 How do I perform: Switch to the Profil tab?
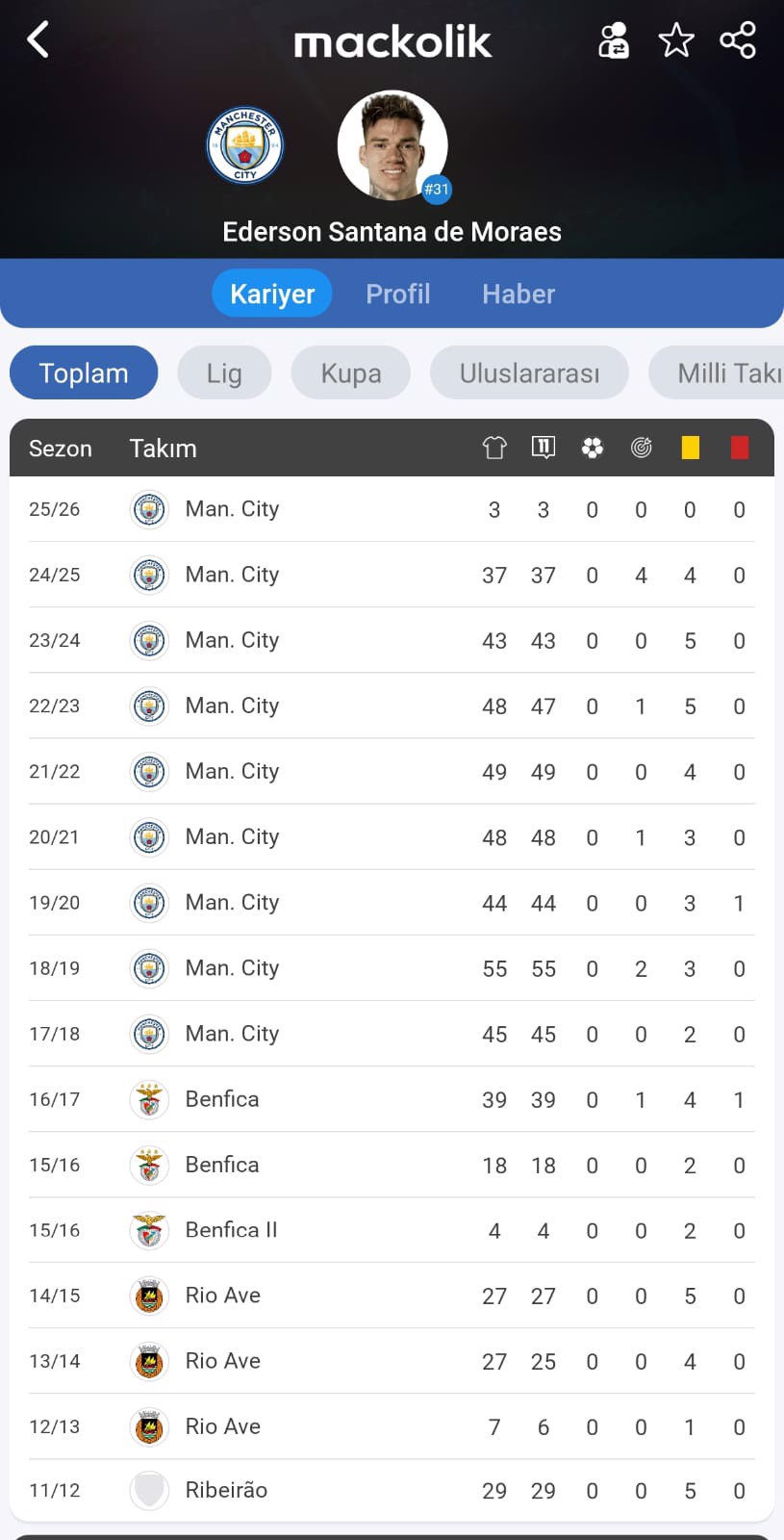[x=398, y=294]
